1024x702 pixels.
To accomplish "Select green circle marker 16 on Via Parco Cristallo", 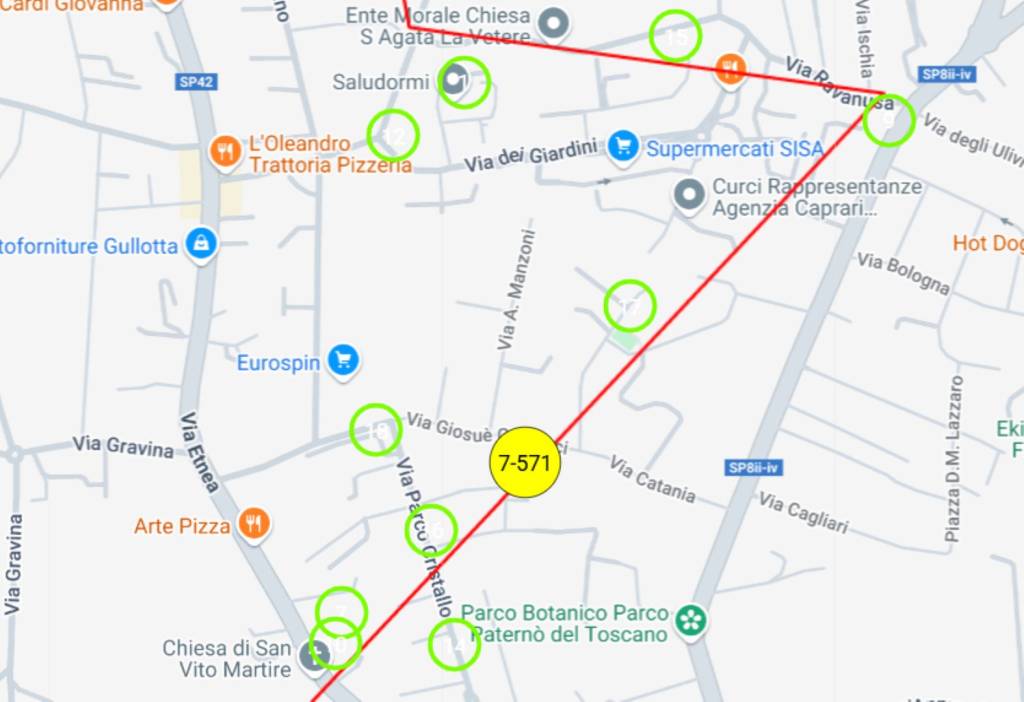I will [x=431, y=530].
